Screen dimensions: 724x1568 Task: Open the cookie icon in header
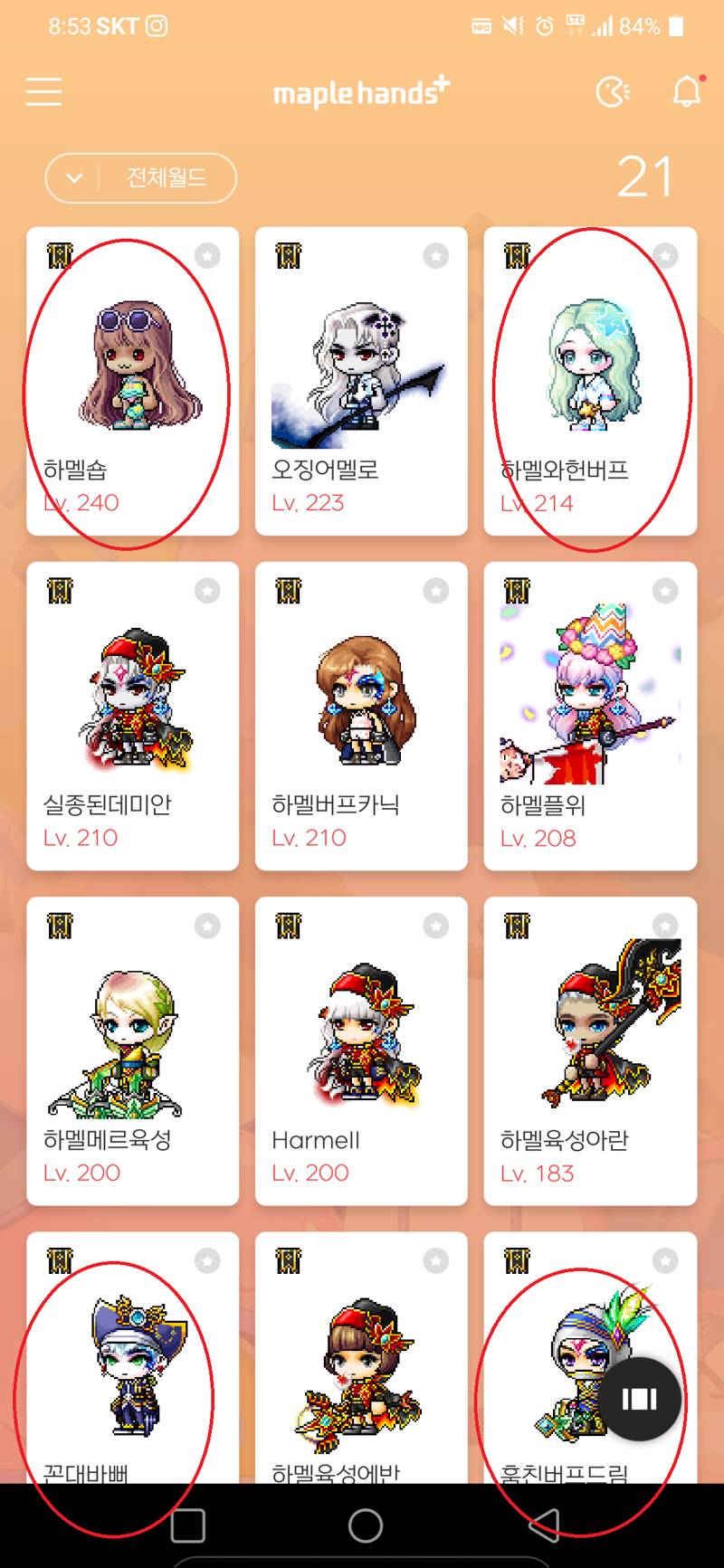[613, 91]
